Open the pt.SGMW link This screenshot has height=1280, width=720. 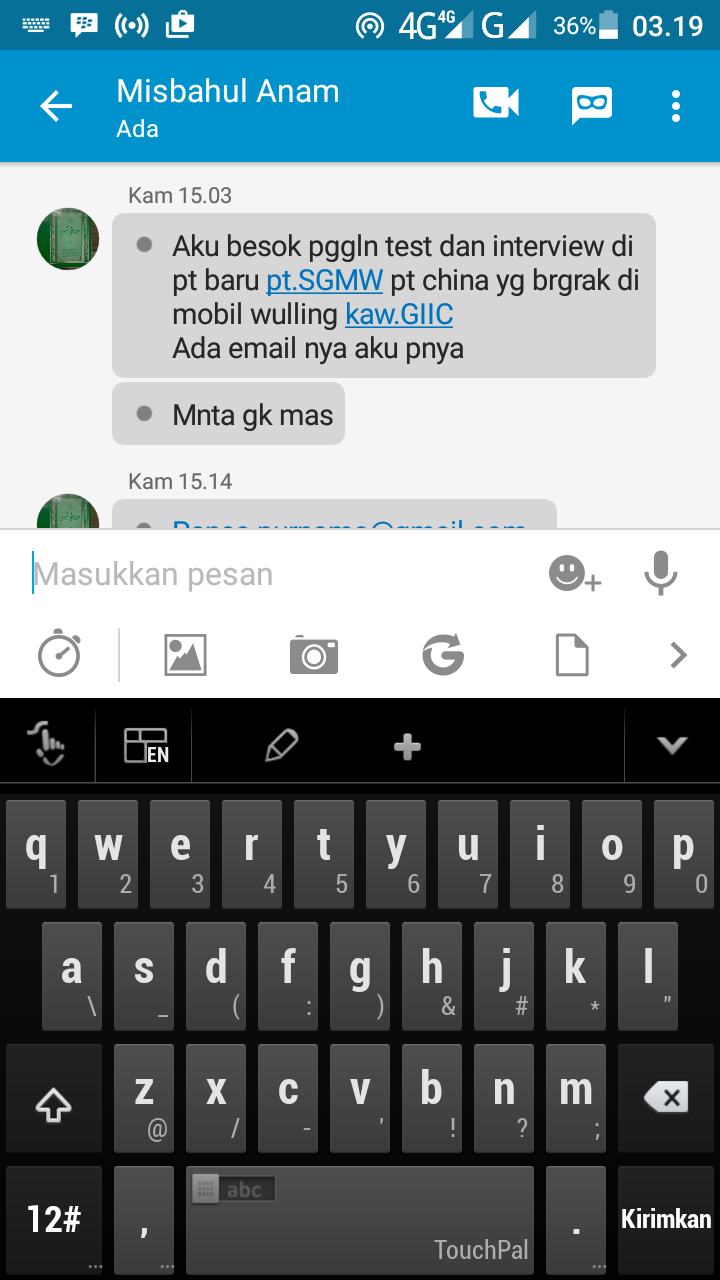[x=324, y=280]
